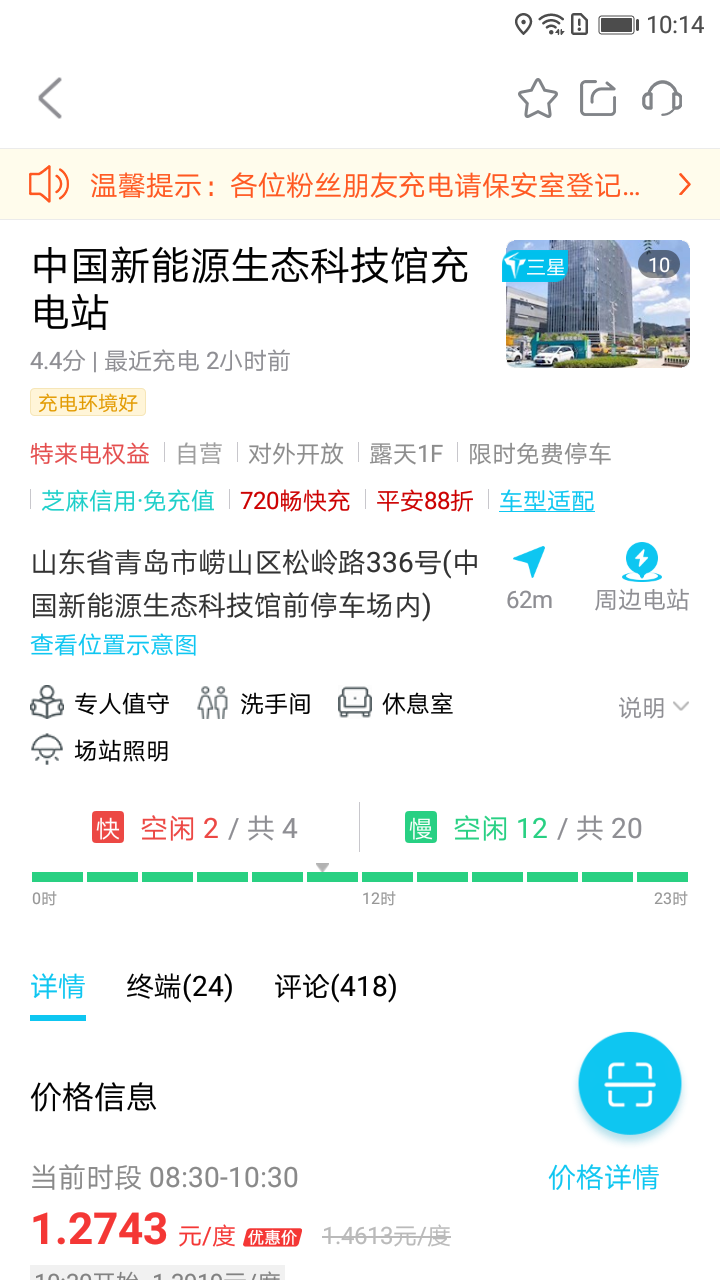The image size is (720, 1280).
Task: Open the blue scan floating button
Action: (629, 1083)
